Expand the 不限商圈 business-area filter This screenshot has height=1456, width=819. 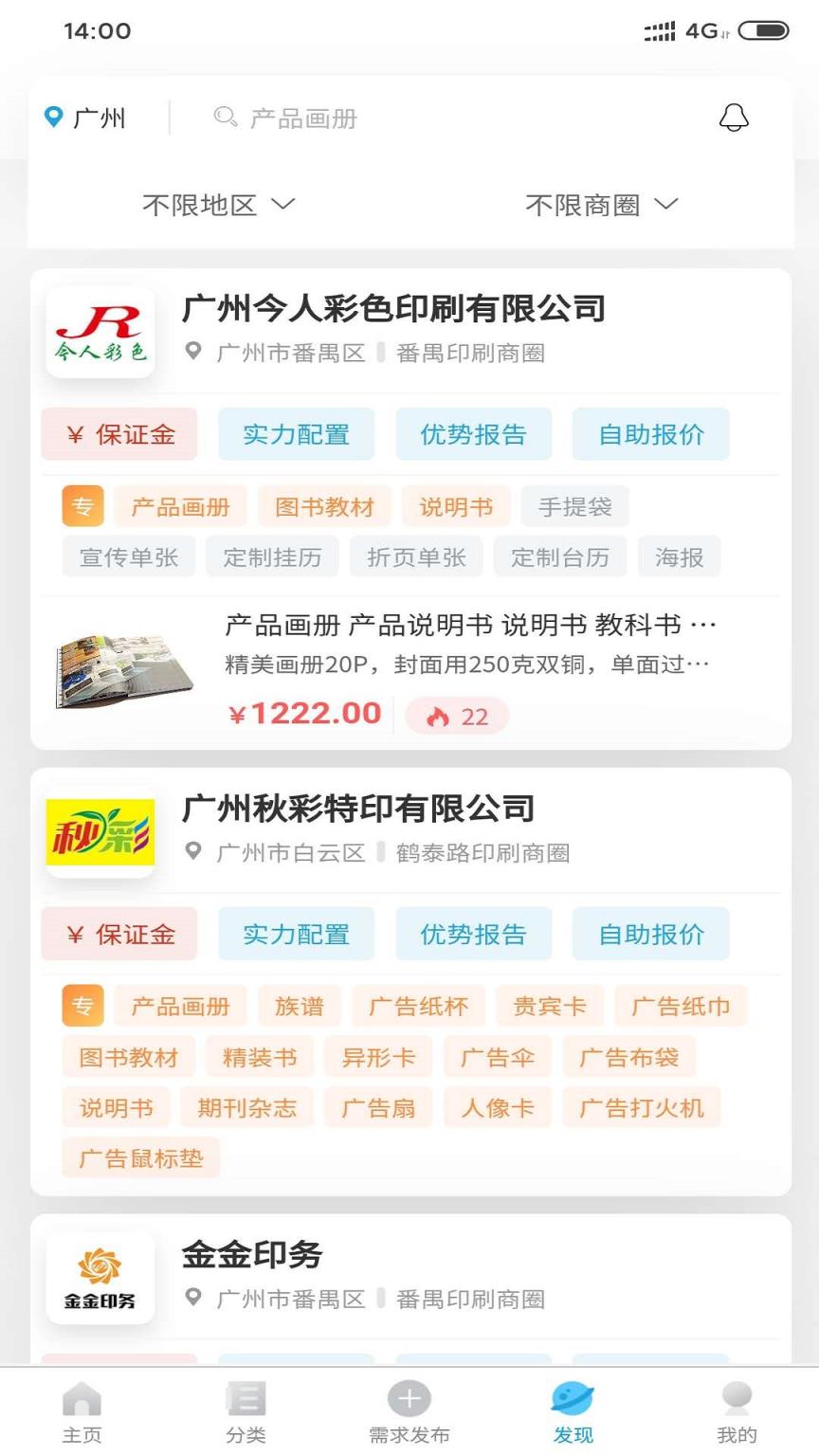click(602, 204)
